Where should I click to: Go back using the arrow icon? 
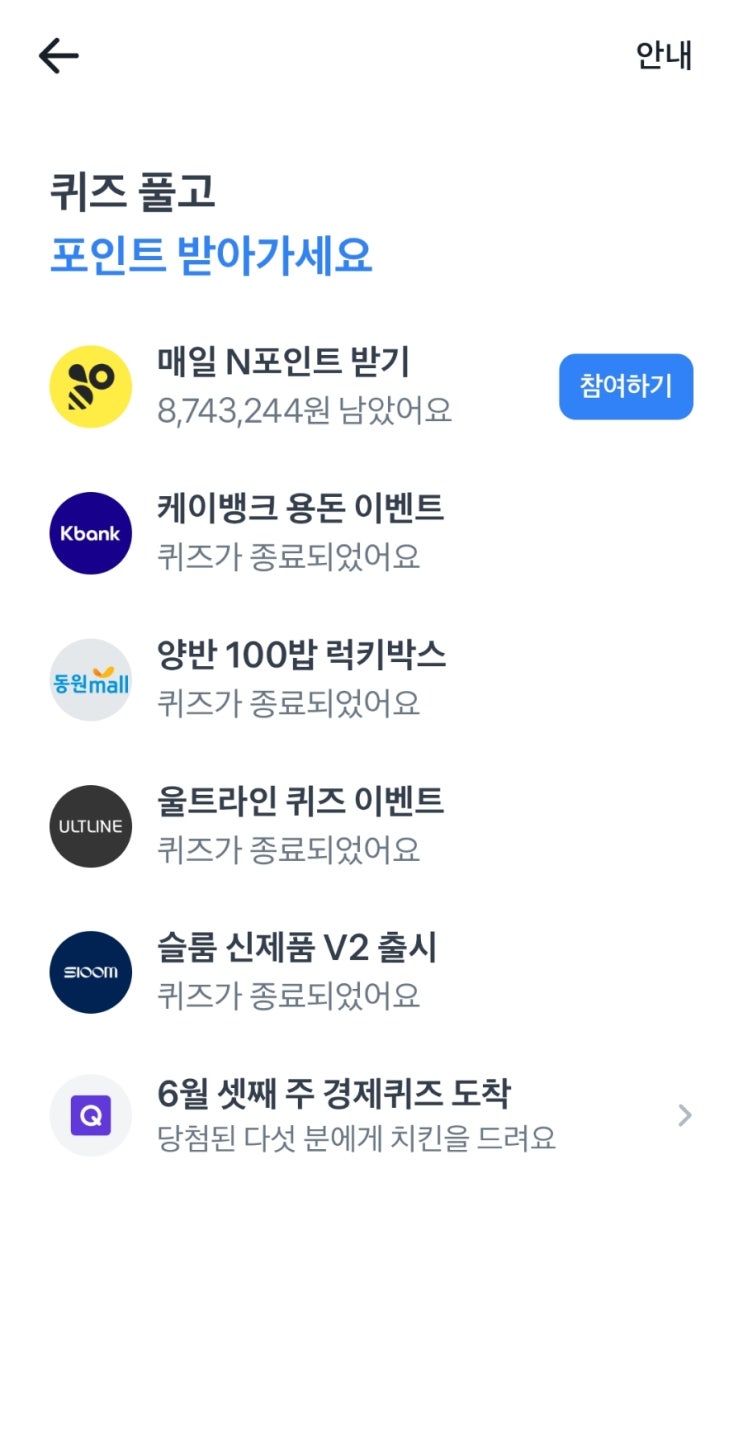[x=58, y=56]
